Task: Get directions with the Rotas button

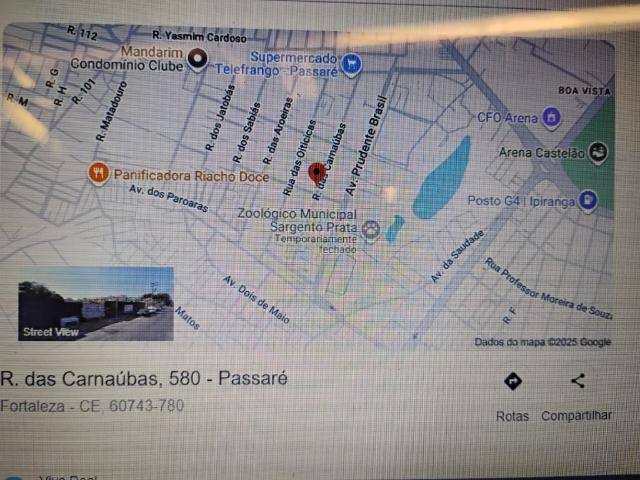Action: coord(513,382)
